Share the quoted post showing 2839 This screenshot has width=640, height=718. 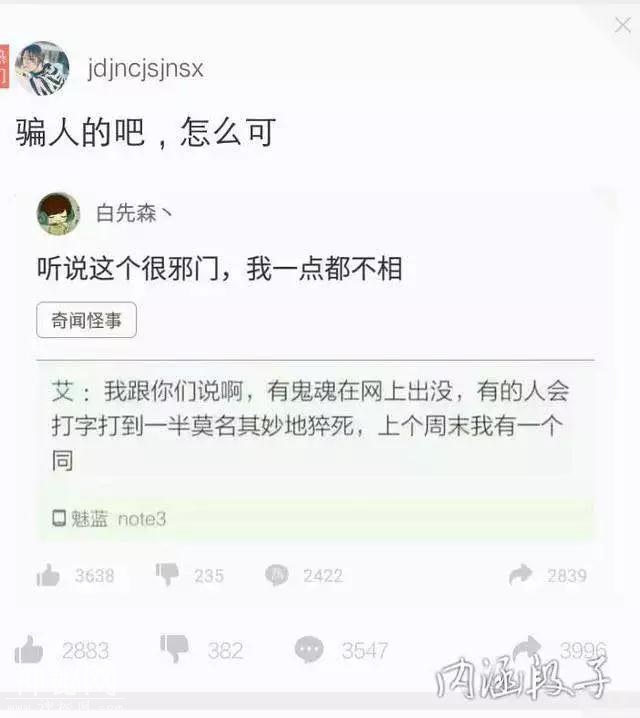(x=522, y=575)
